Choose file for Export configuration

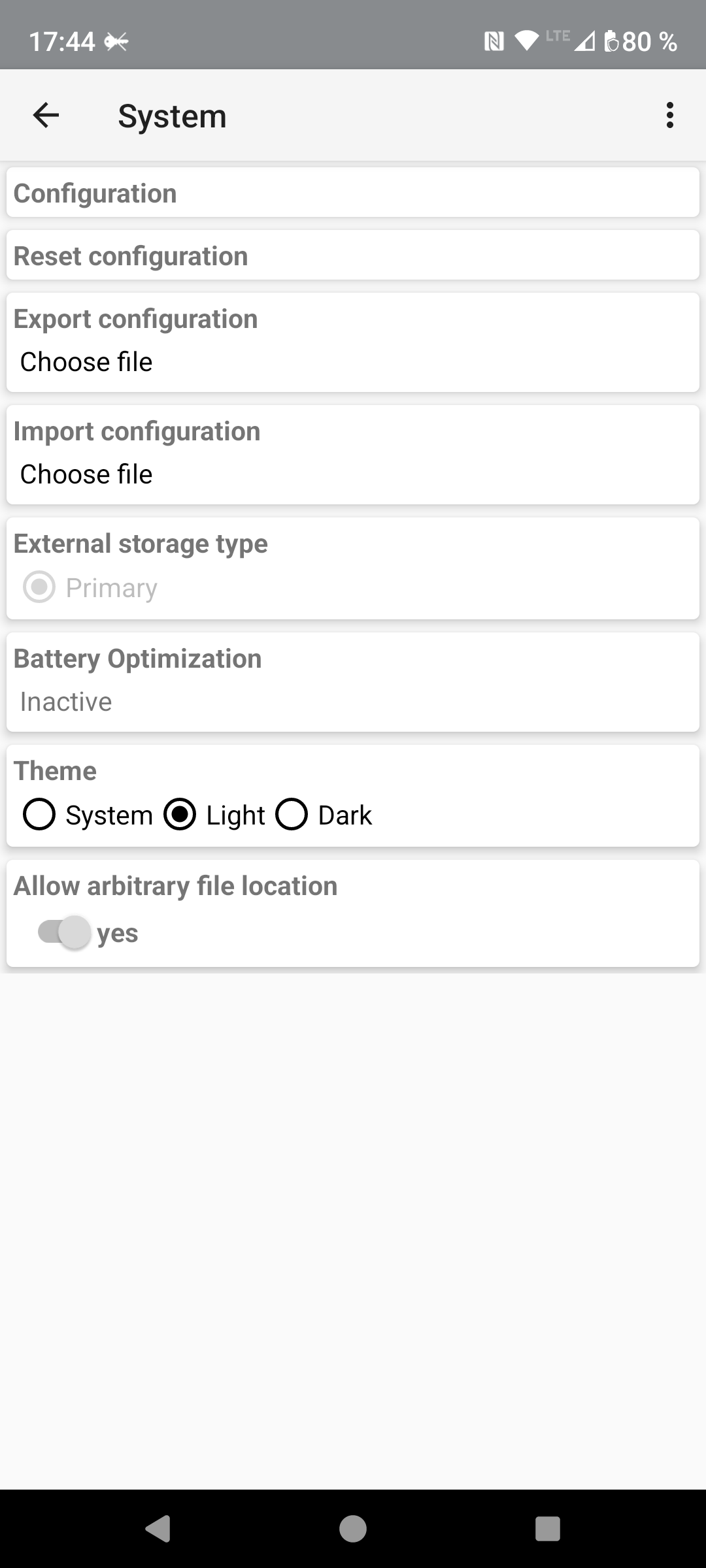tap(86, 362)
